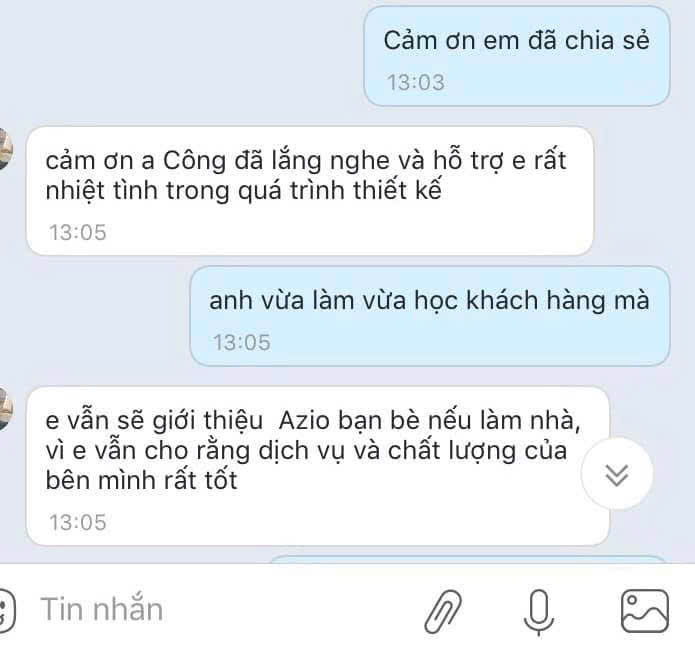This screenshot has width=695, height=658.
Task: Tap the "Tin nhắn" message input field
Action: pos(200,609)
